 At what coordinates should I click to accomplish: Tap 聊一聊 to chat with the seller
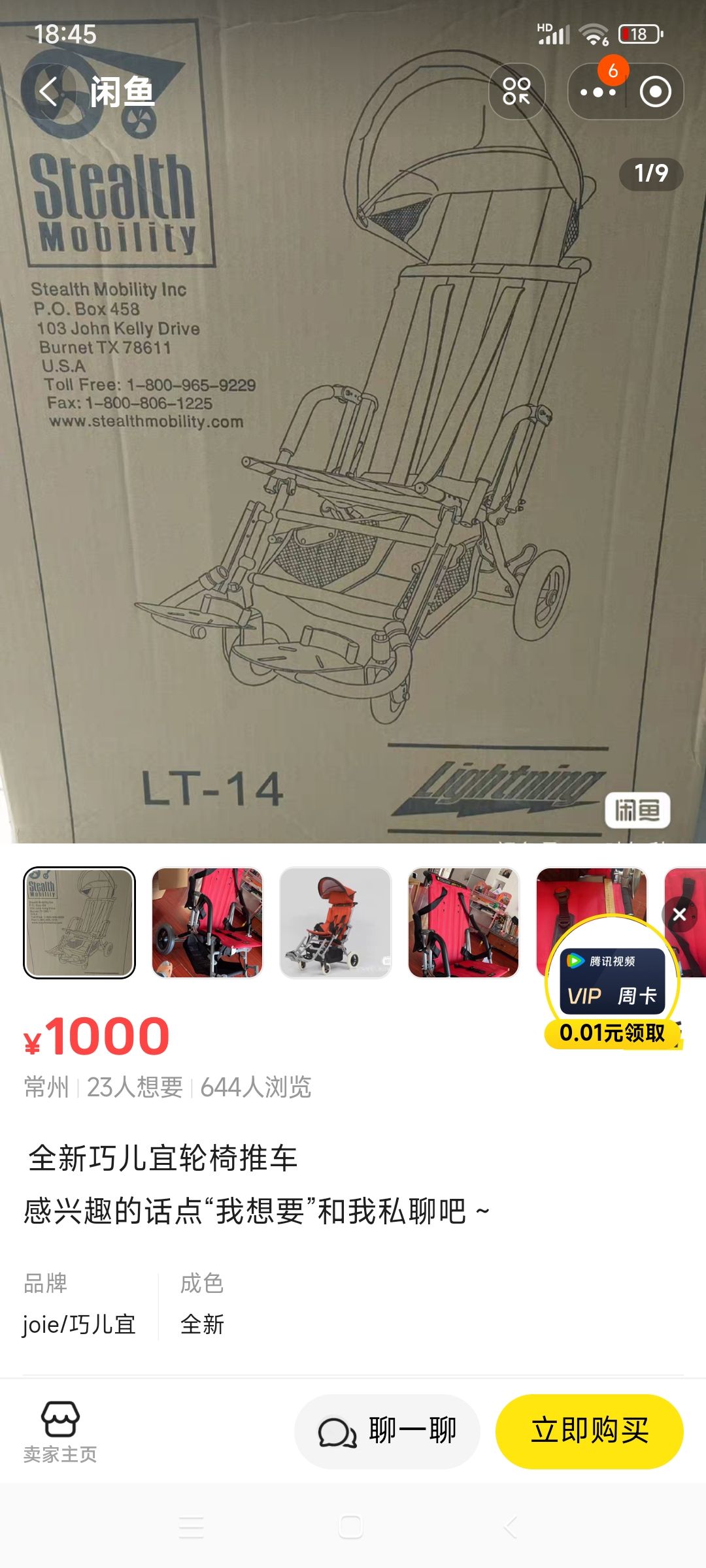point(387,1431)
